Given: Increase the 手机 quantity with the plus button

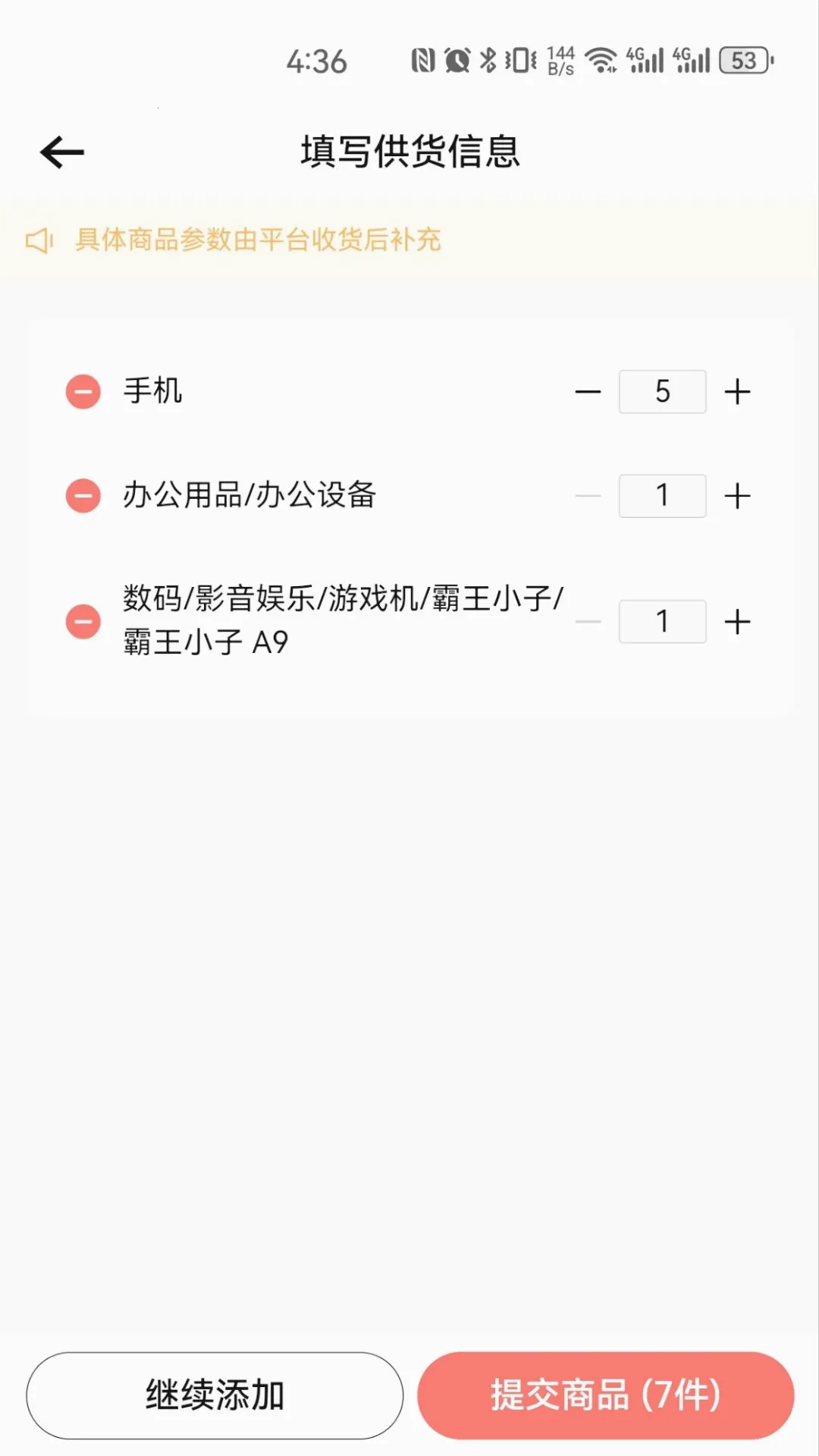Looking at the screenshot, I should (736, 391).
